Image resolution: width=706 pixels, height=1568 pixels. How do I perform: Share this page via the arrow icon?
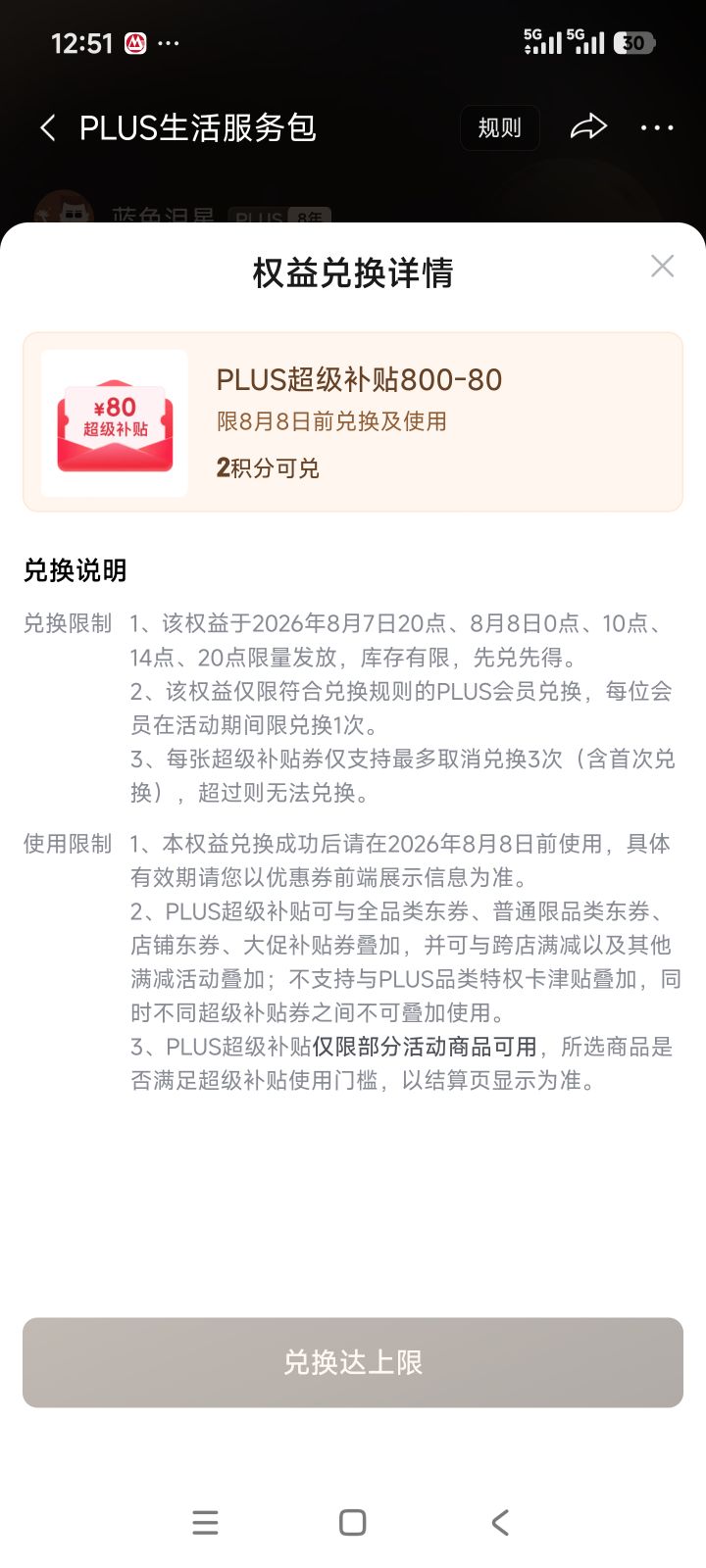[588, 126]
